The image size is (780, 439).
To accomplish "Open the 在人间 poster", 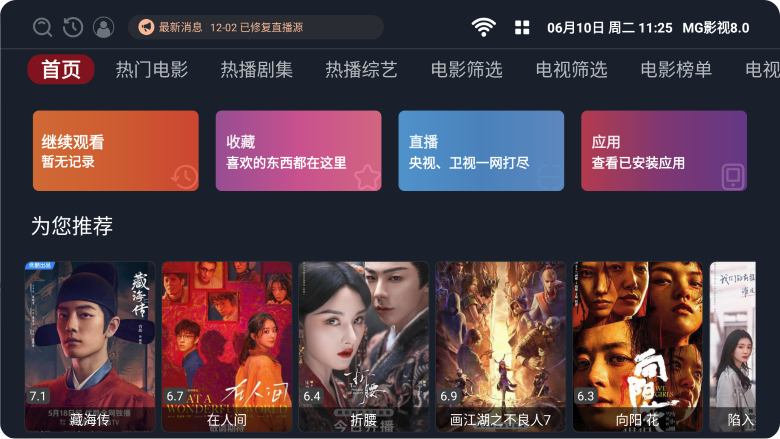I will pos(227,345).
